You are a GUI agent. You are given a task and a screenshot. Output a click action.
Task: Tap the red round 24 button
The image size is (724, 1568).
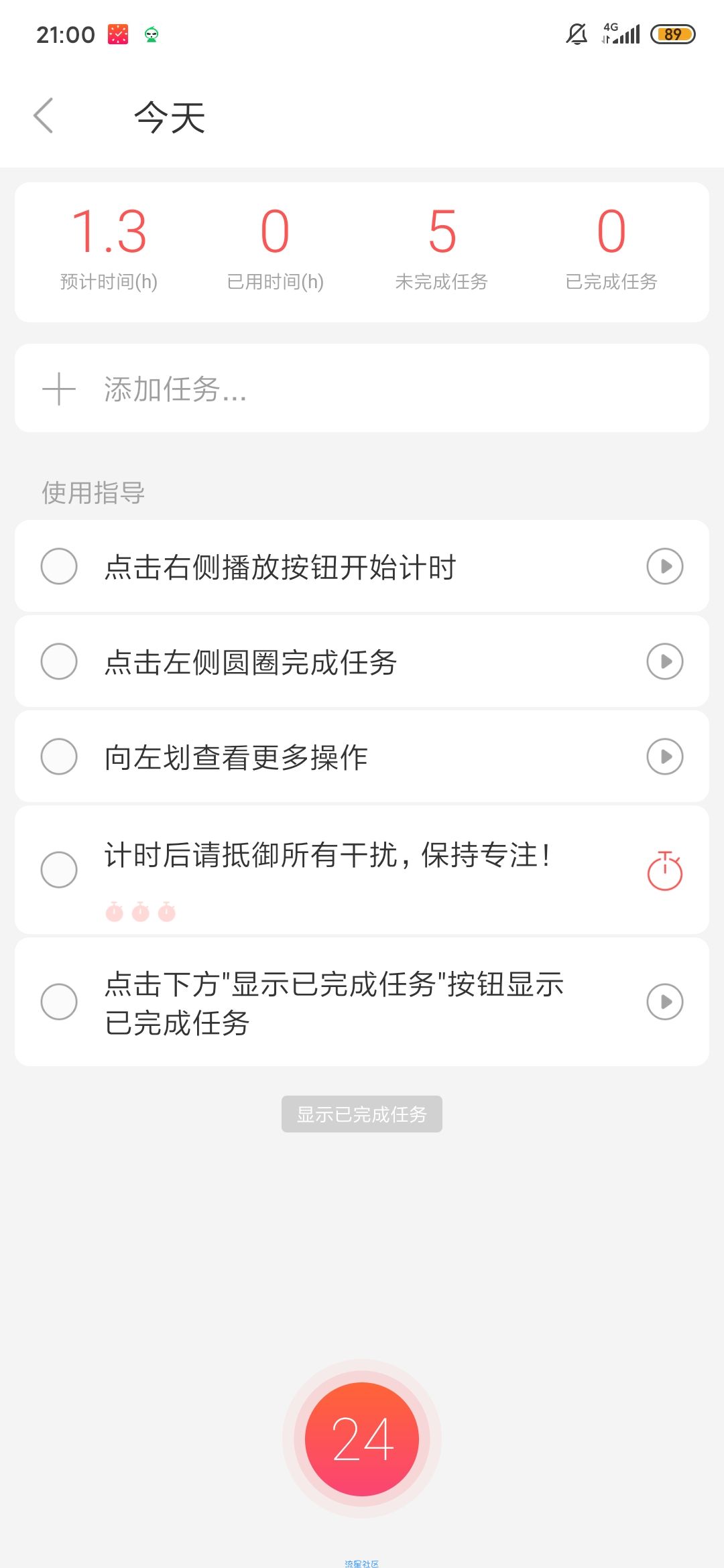[x=362, y=1439]
